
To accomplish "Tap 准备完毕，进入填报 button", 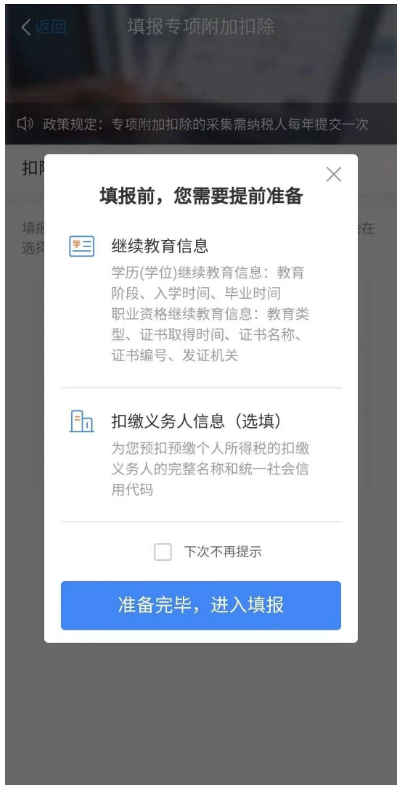I will click(201, 605).
